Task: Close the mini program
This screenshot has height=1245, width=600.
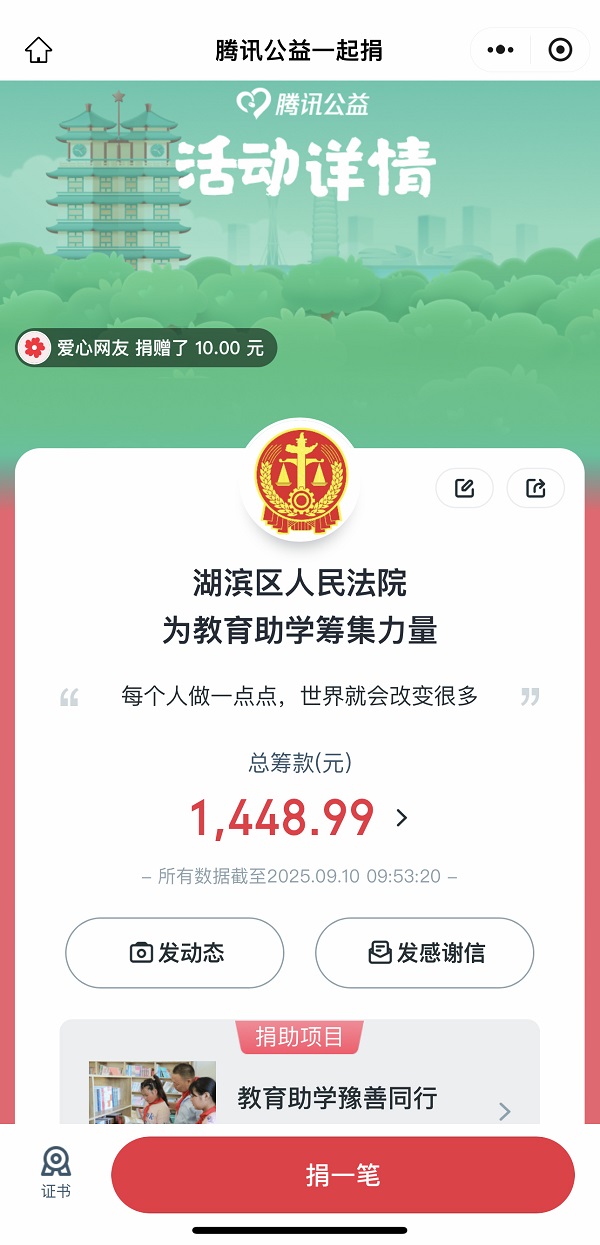Action: tap(560, 50)
